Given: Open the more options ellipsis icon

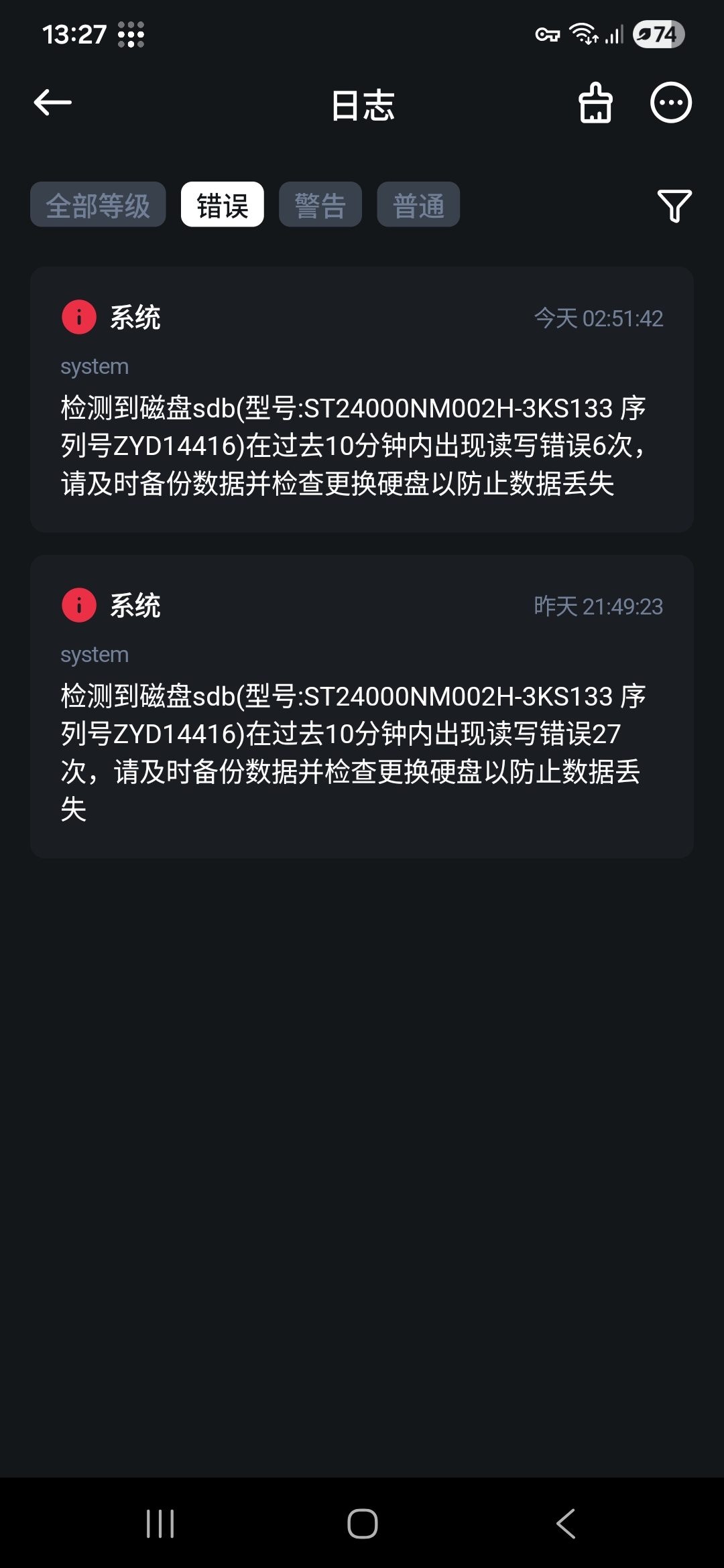Looking at the screenshot, I should tap(669, 103).
